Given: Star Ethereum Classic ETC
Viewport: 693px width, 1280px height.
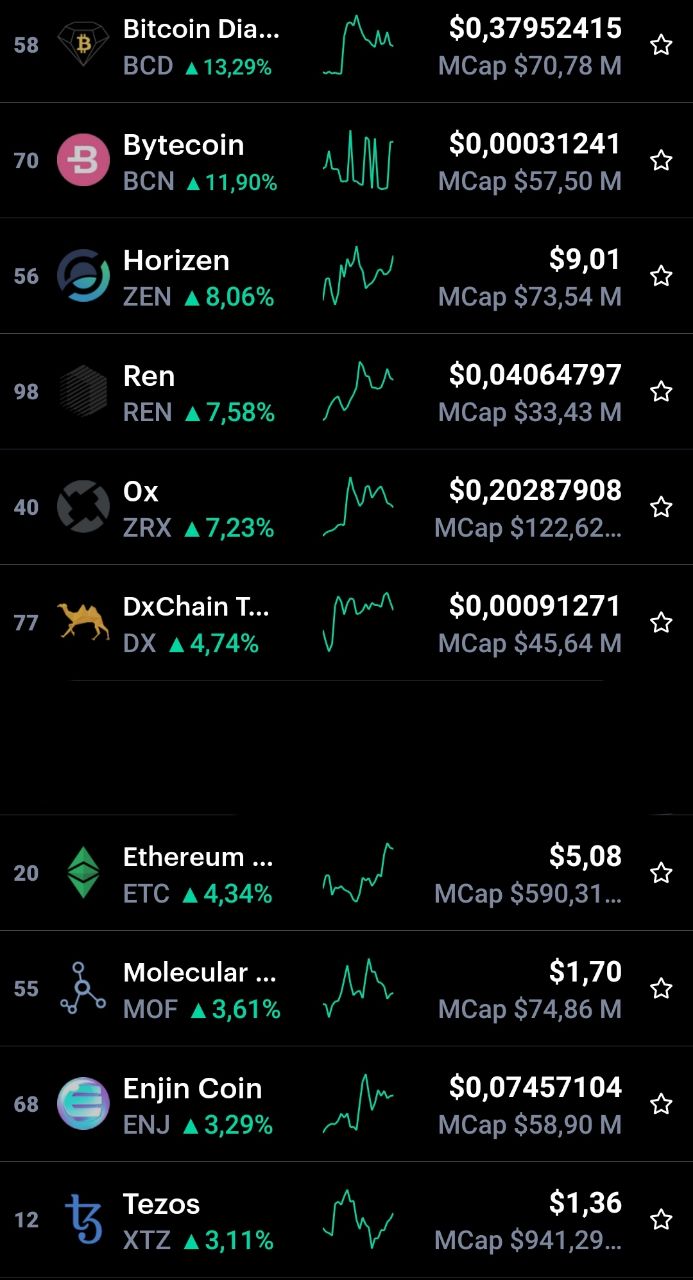Looking at the screenshot, I should point(661,873).
